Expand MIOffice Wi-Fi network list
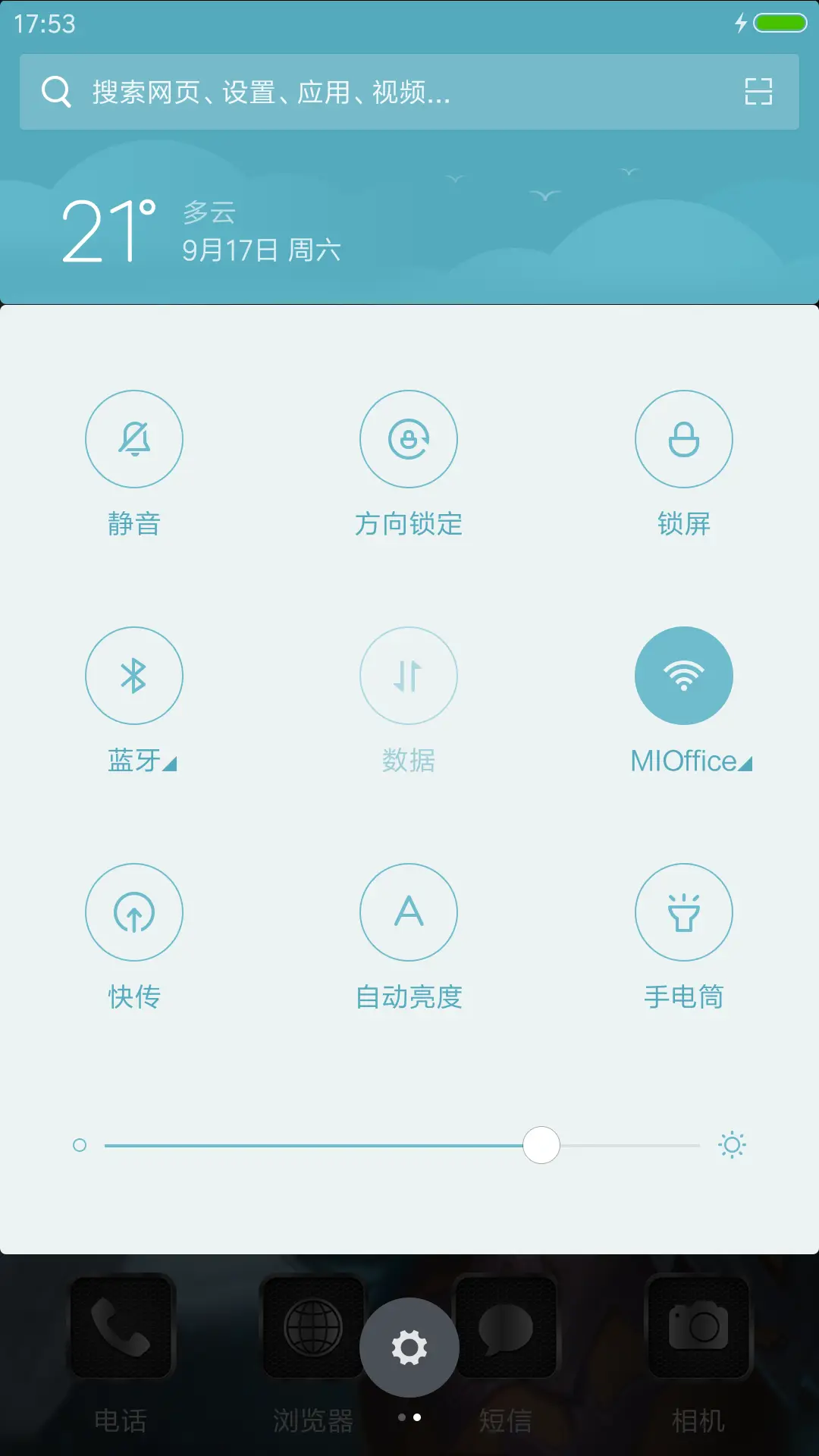 [744, 764]
